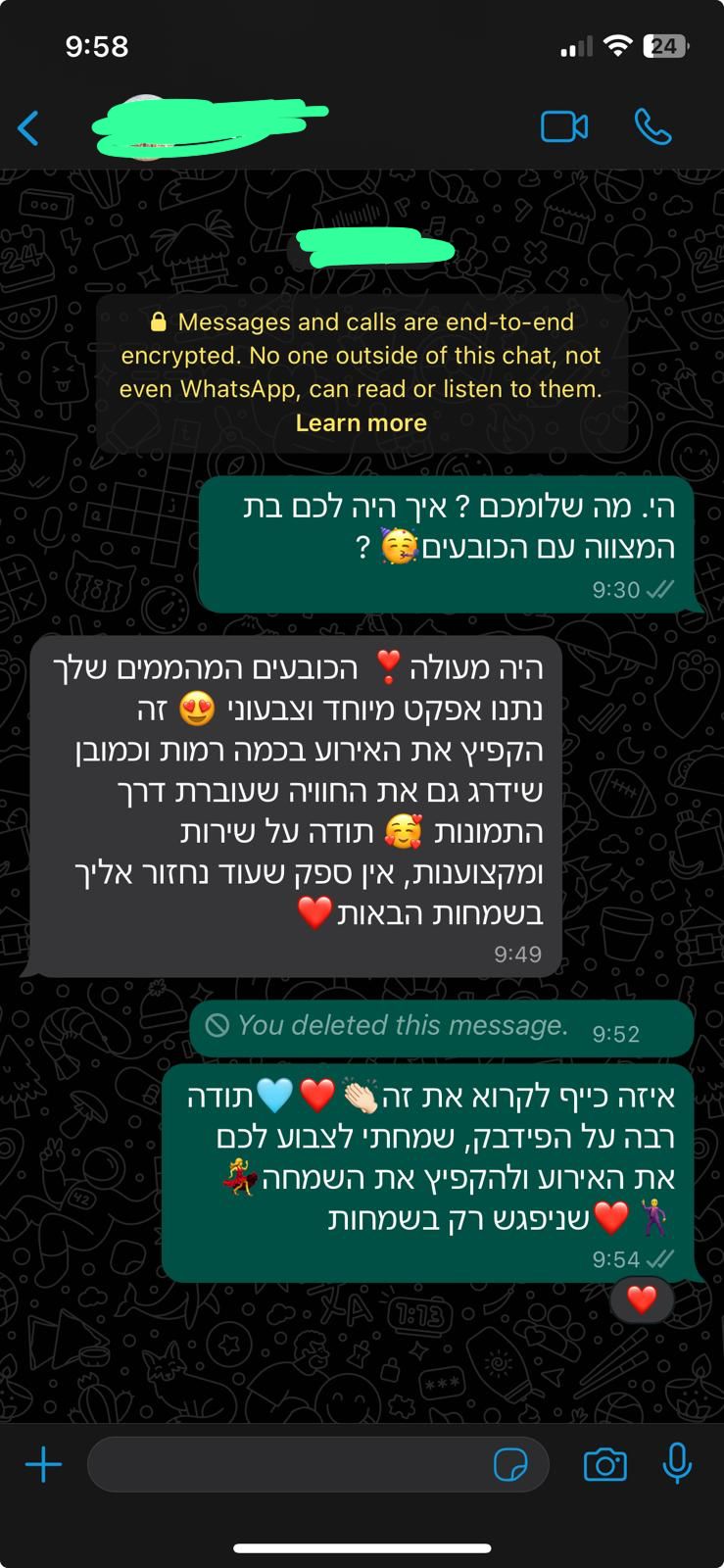Image resolution: width=724 pixels, height=1568 pixels.
Task: View the heart reaction on the last message
Action: 642,1300
